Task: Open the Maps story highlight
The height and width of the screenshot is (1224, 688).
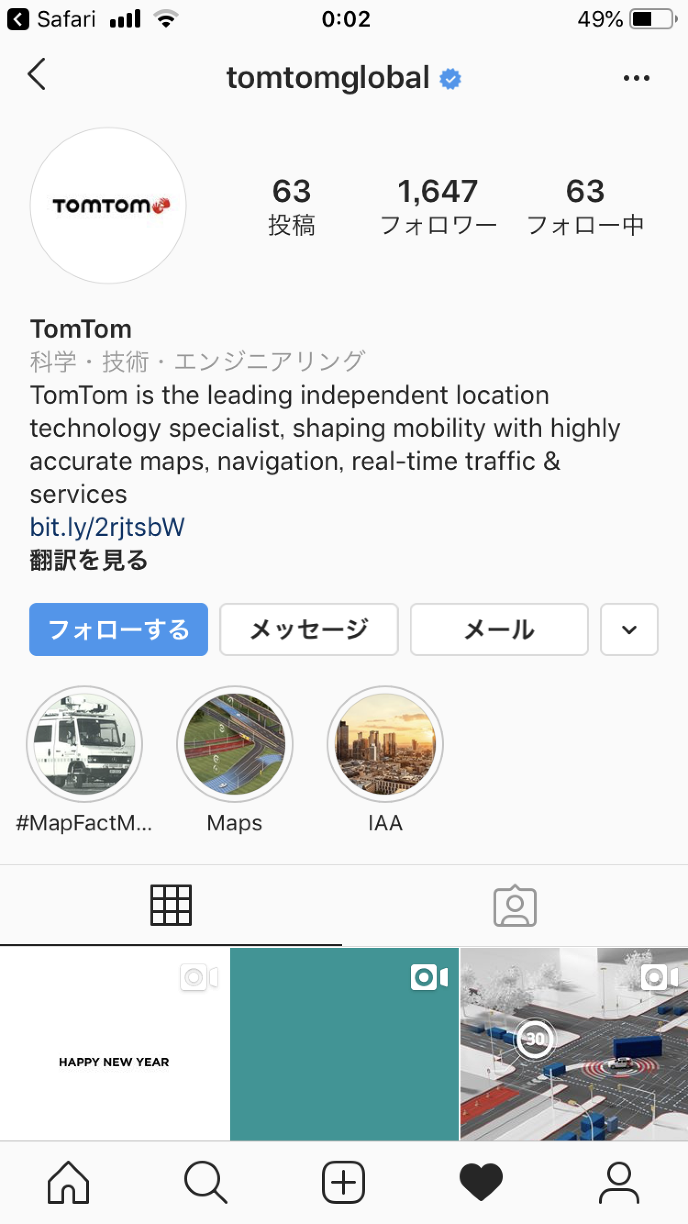Action: tap(234, 744)
